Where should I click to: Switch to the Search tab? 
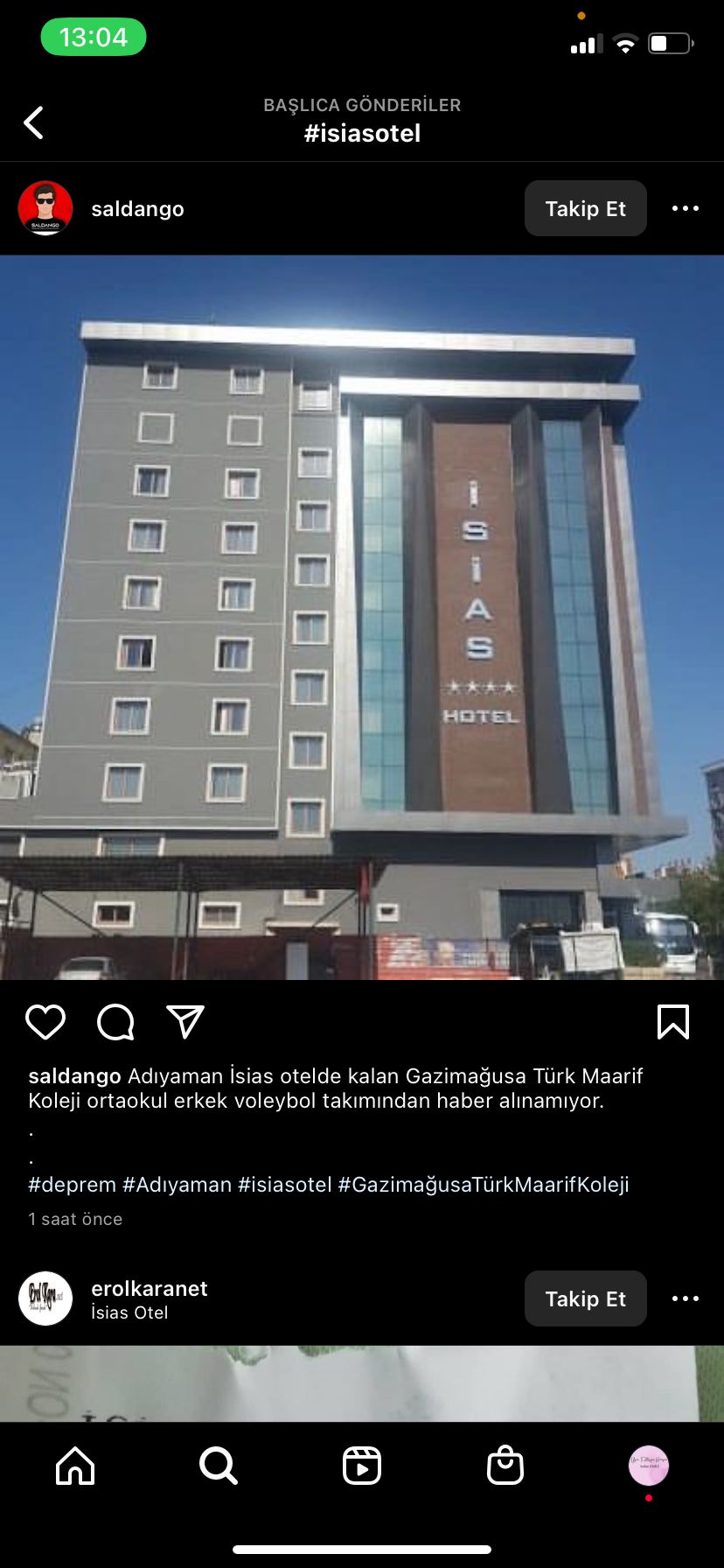[x=218, y=1466]
